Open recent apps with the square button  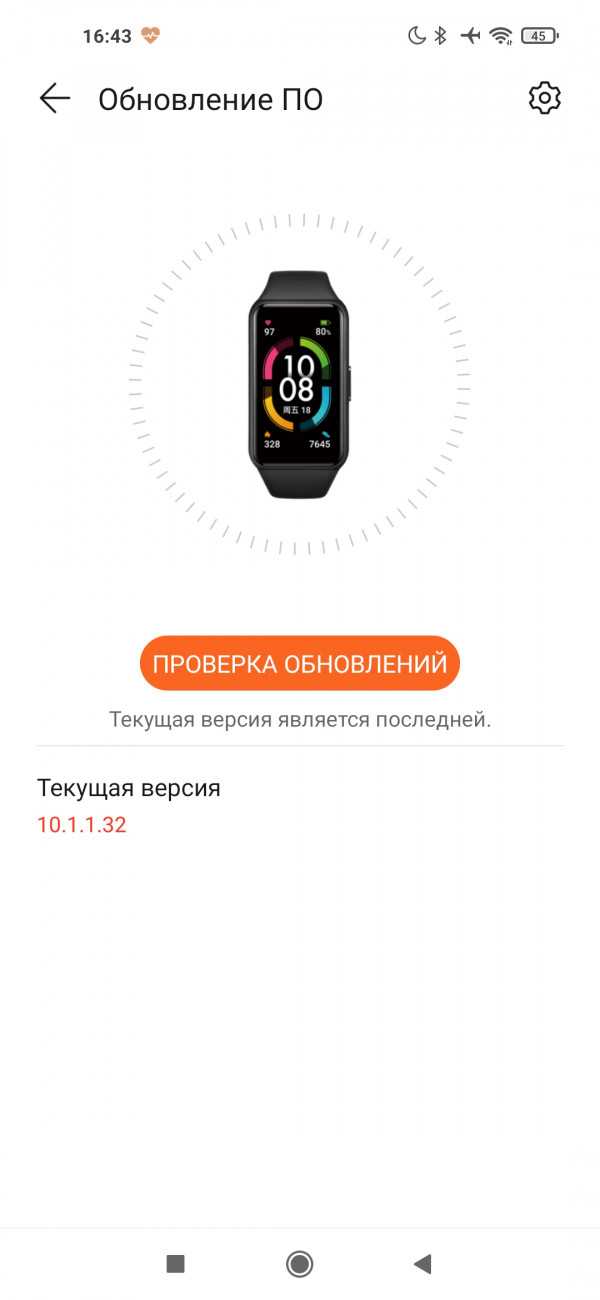[x=175, y=1264]
